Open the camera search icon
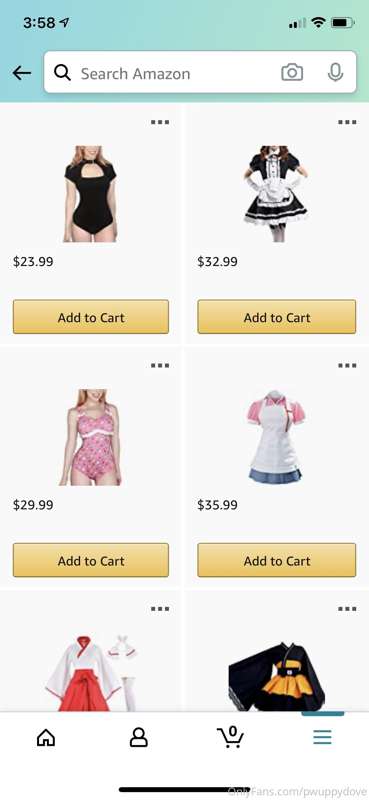369x800 pixels. pyautogui.click(x=292, y=72)
